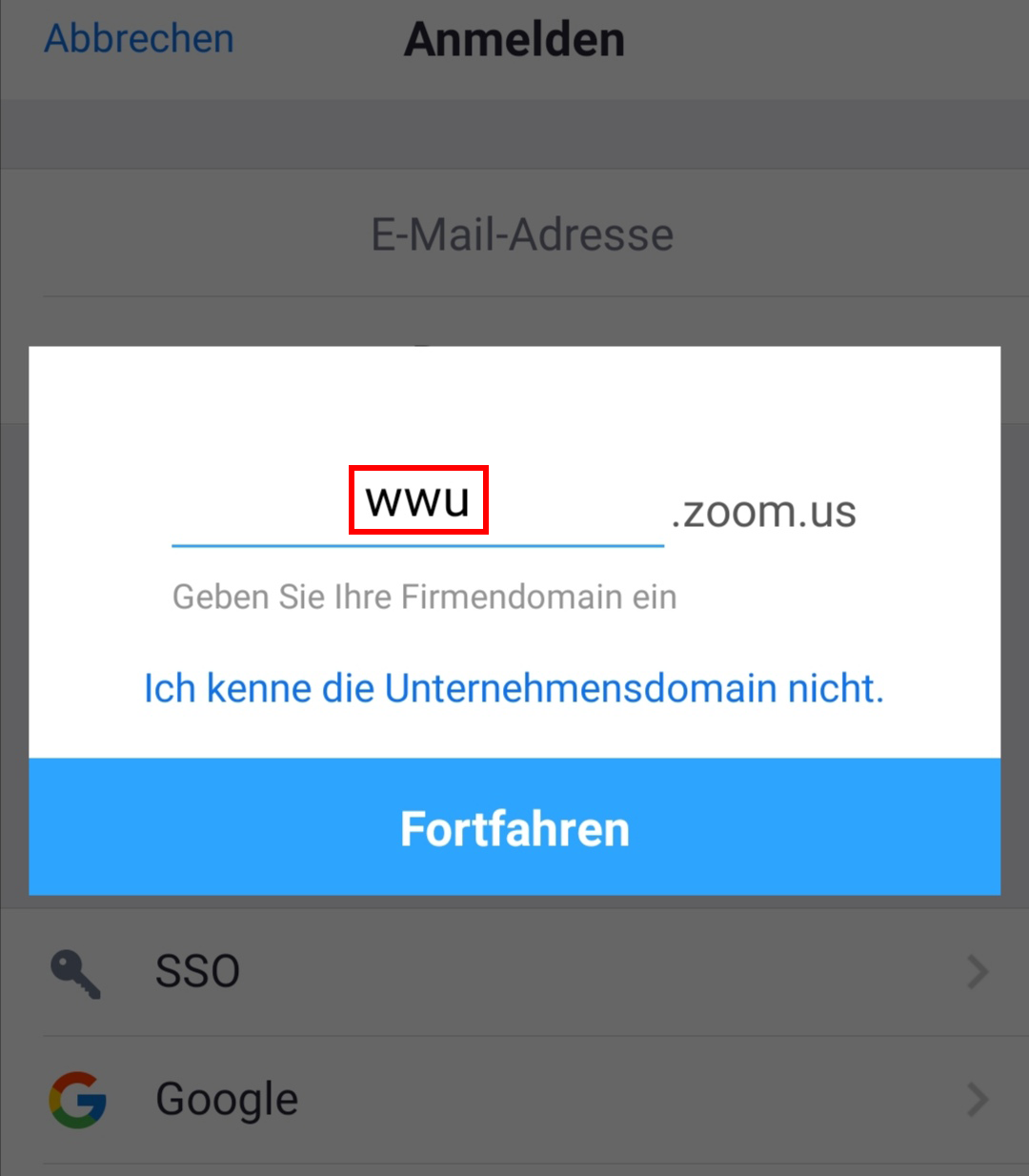The height and width of the screenshot is (1176, 1029).
Task: Continue with the Fortfahren button
Action: [x=514, y=827]
